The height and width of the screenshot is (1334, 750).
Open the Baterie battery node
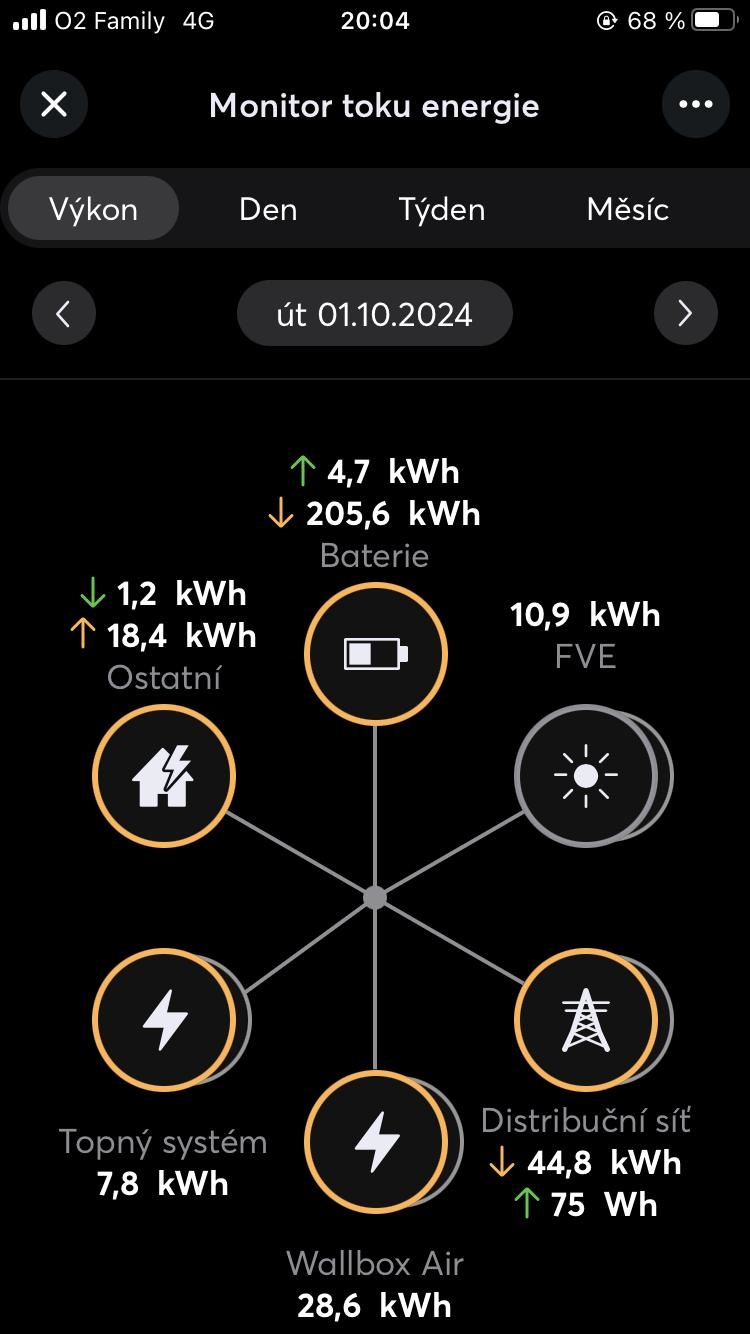click(375, 654)
